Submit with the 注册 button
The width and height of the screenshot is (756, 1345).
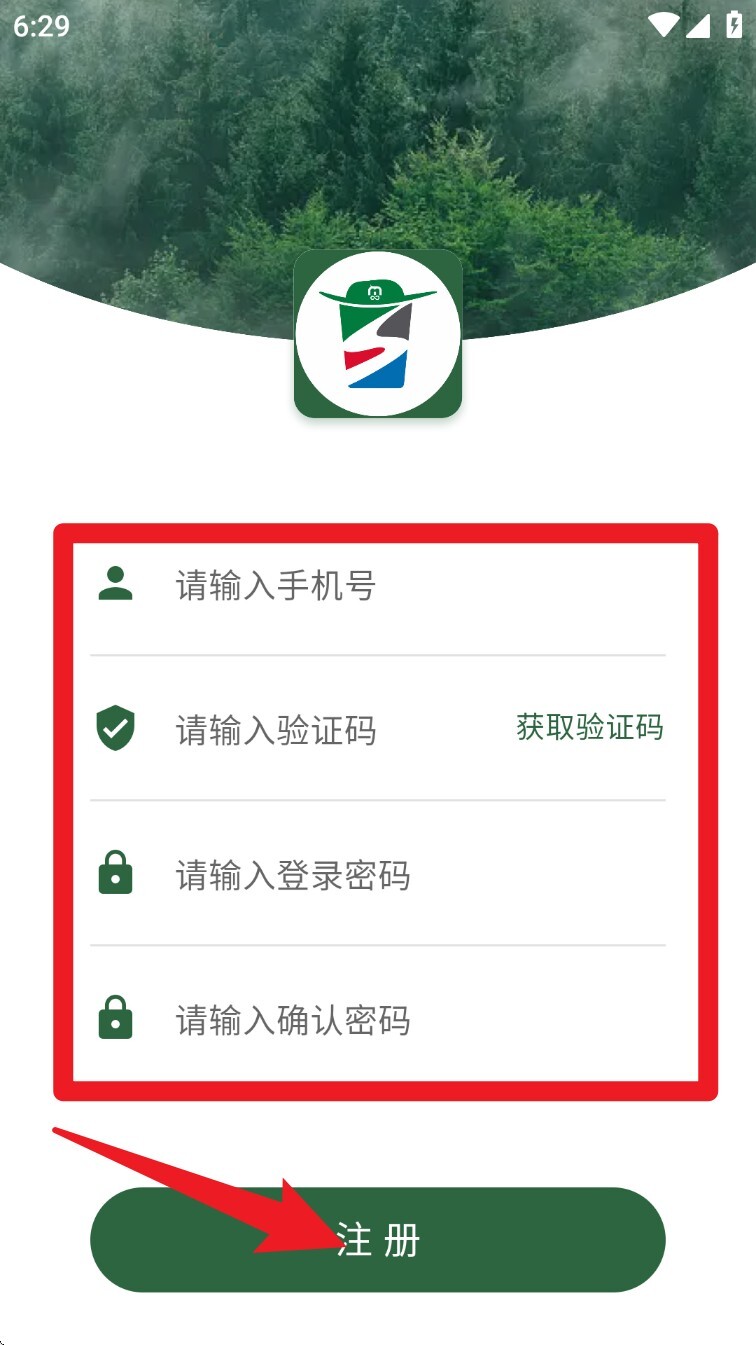point(378,1239)
